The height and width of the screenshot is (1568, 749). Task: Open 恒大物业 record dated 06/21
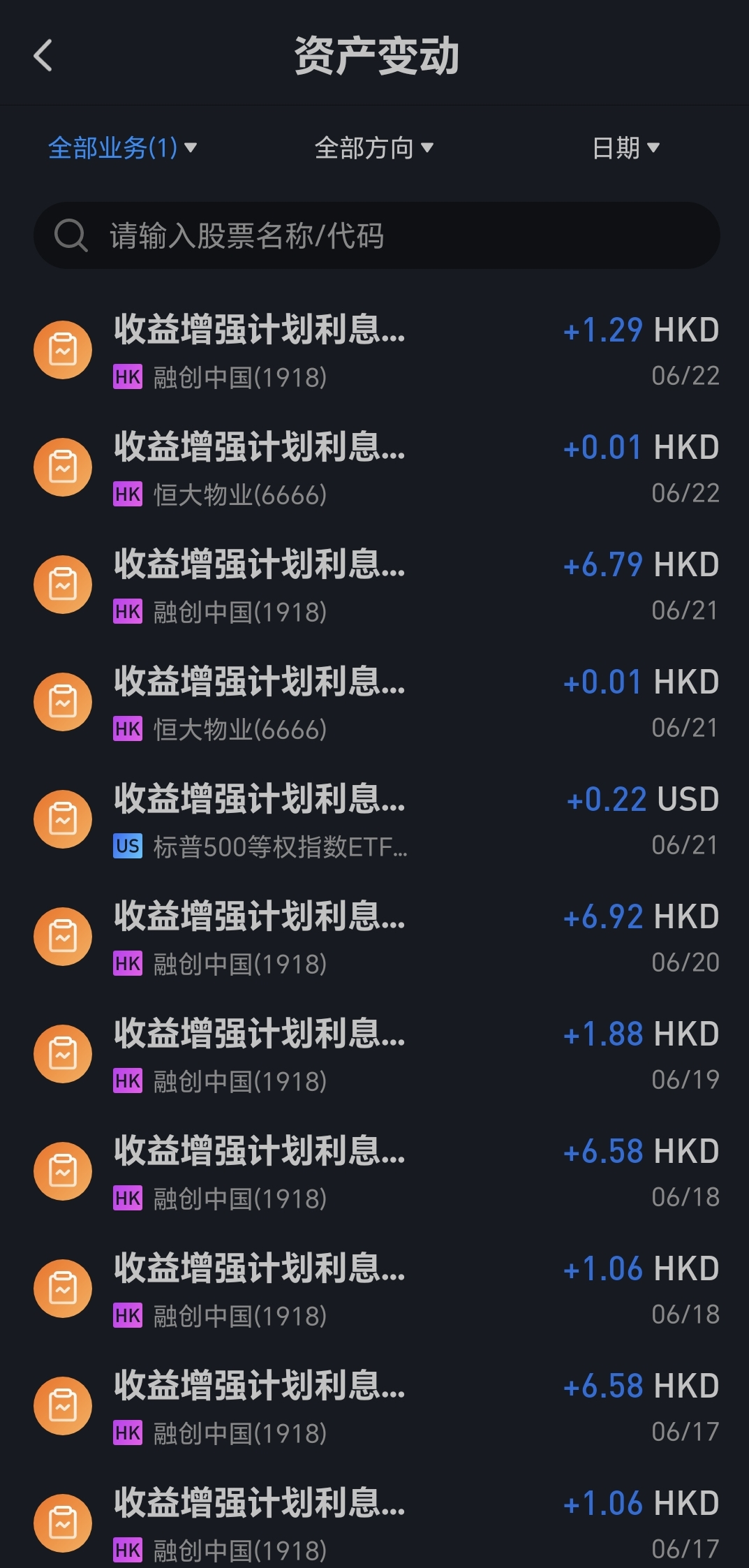377,703
